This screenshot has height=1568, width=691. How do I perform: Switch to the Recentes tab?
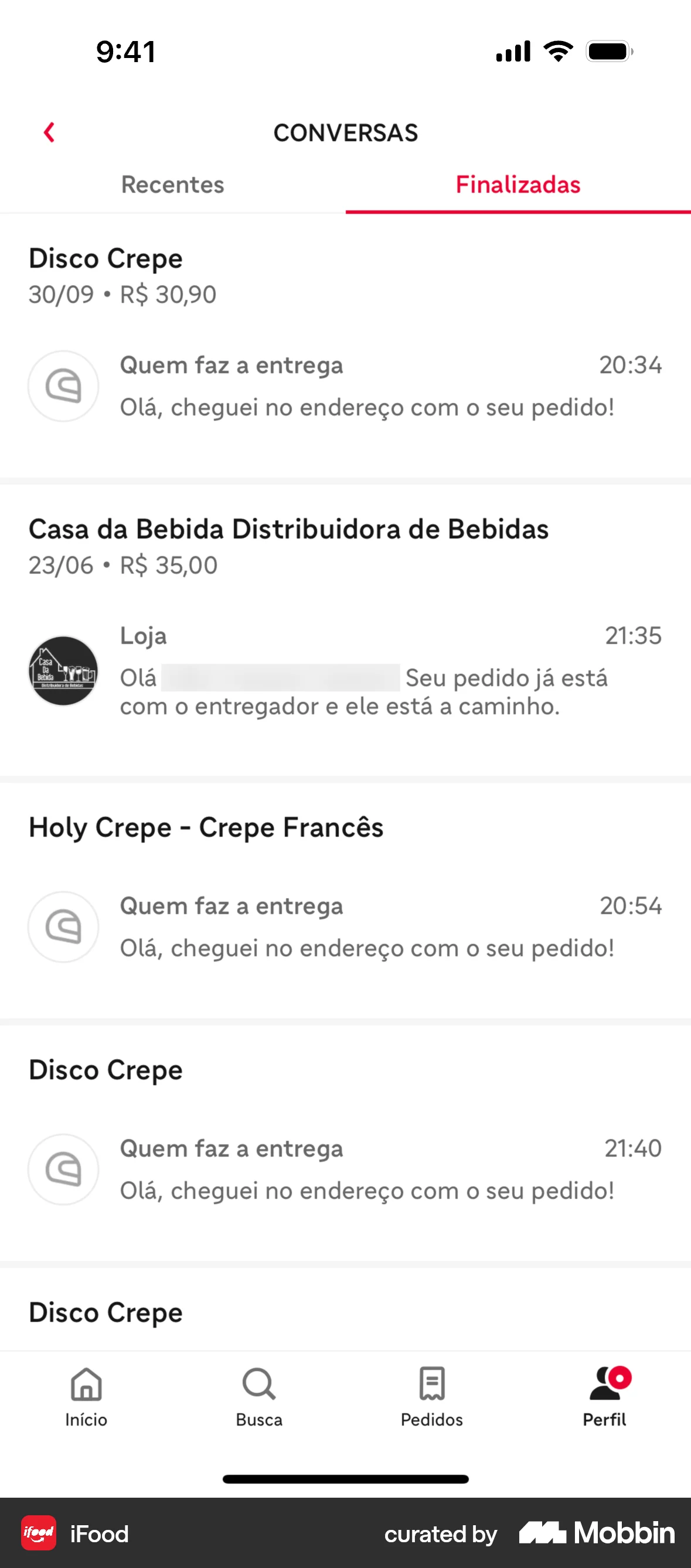click(x=172, y=184)
